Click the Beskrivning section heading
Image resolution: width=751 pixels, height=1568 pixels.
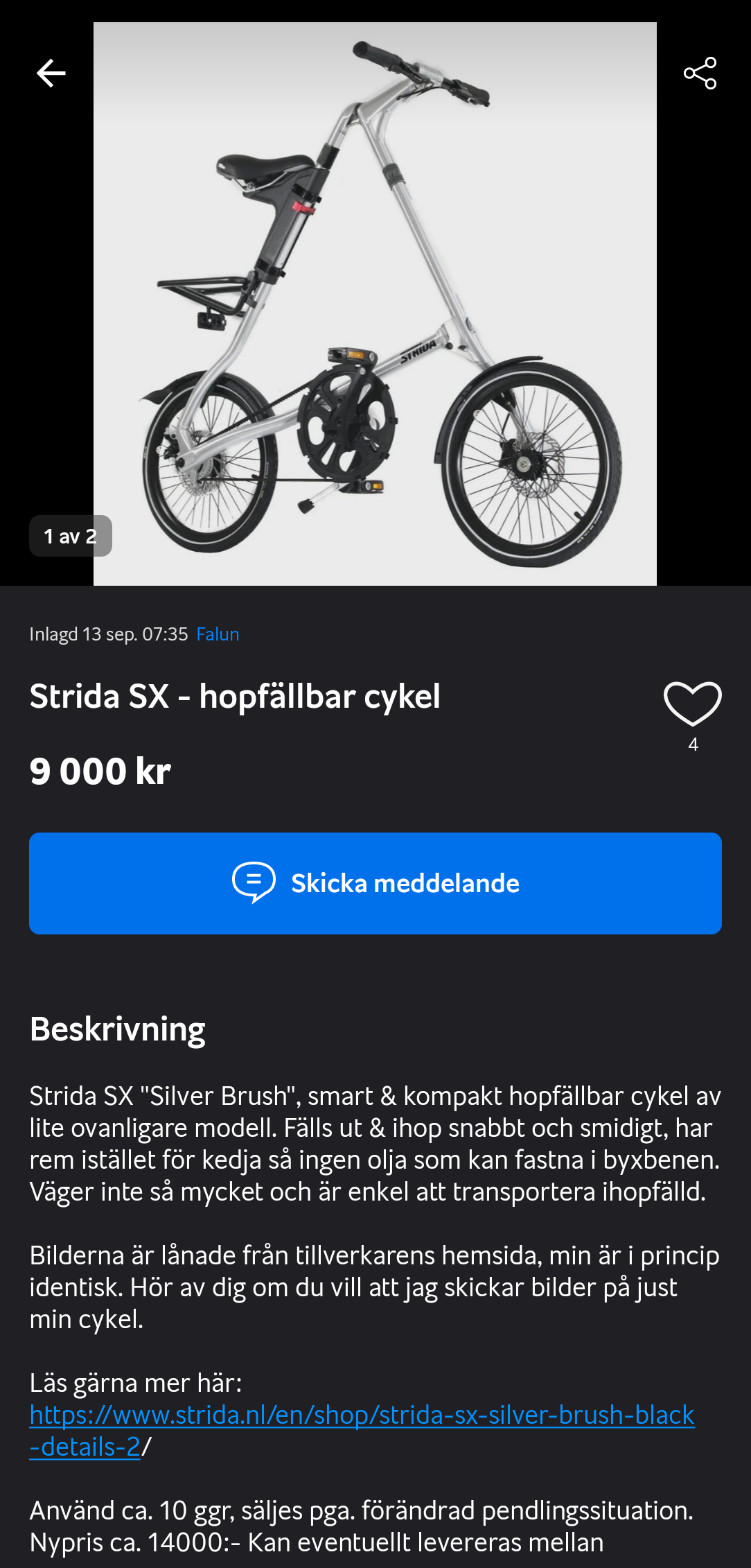116,1029
